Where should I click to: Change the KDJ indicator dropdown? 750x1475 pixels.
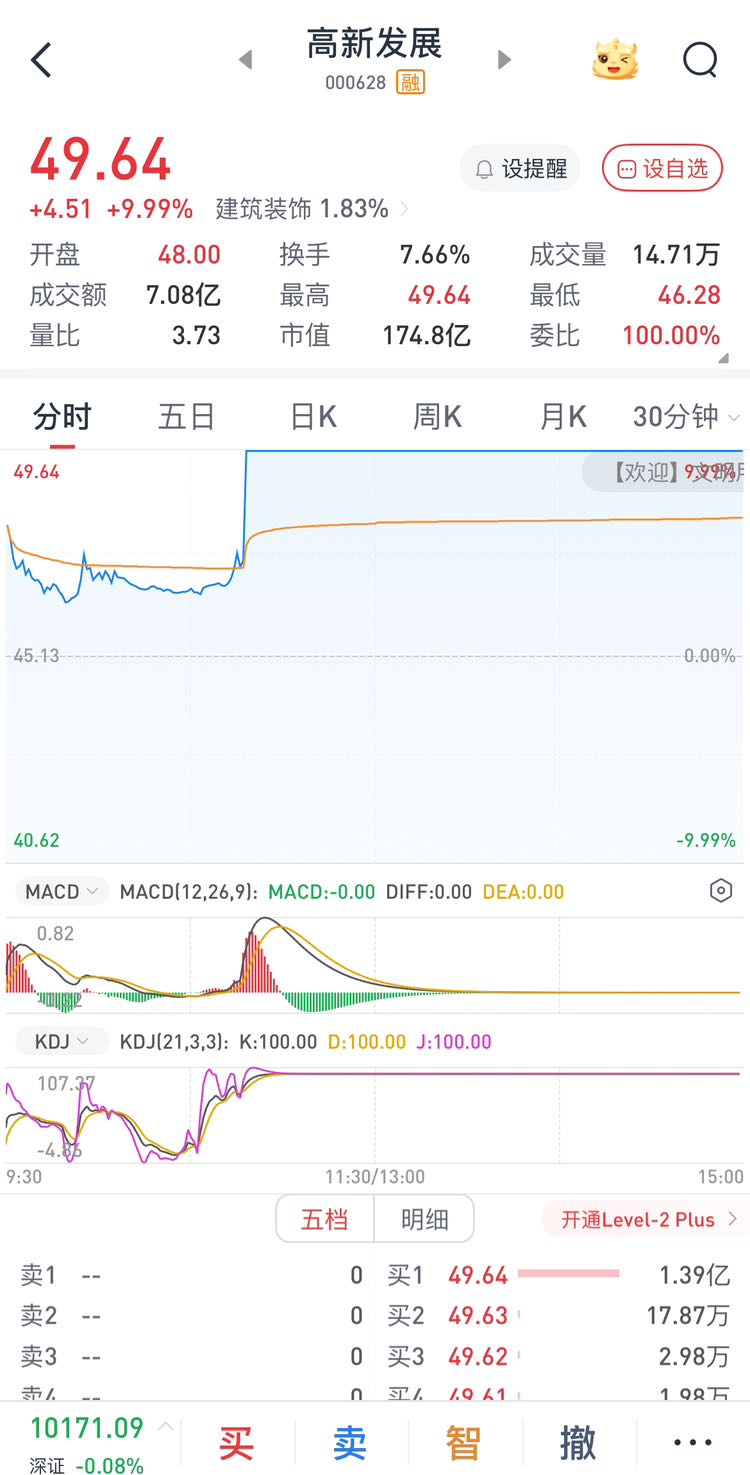(x=62, y=1041)
